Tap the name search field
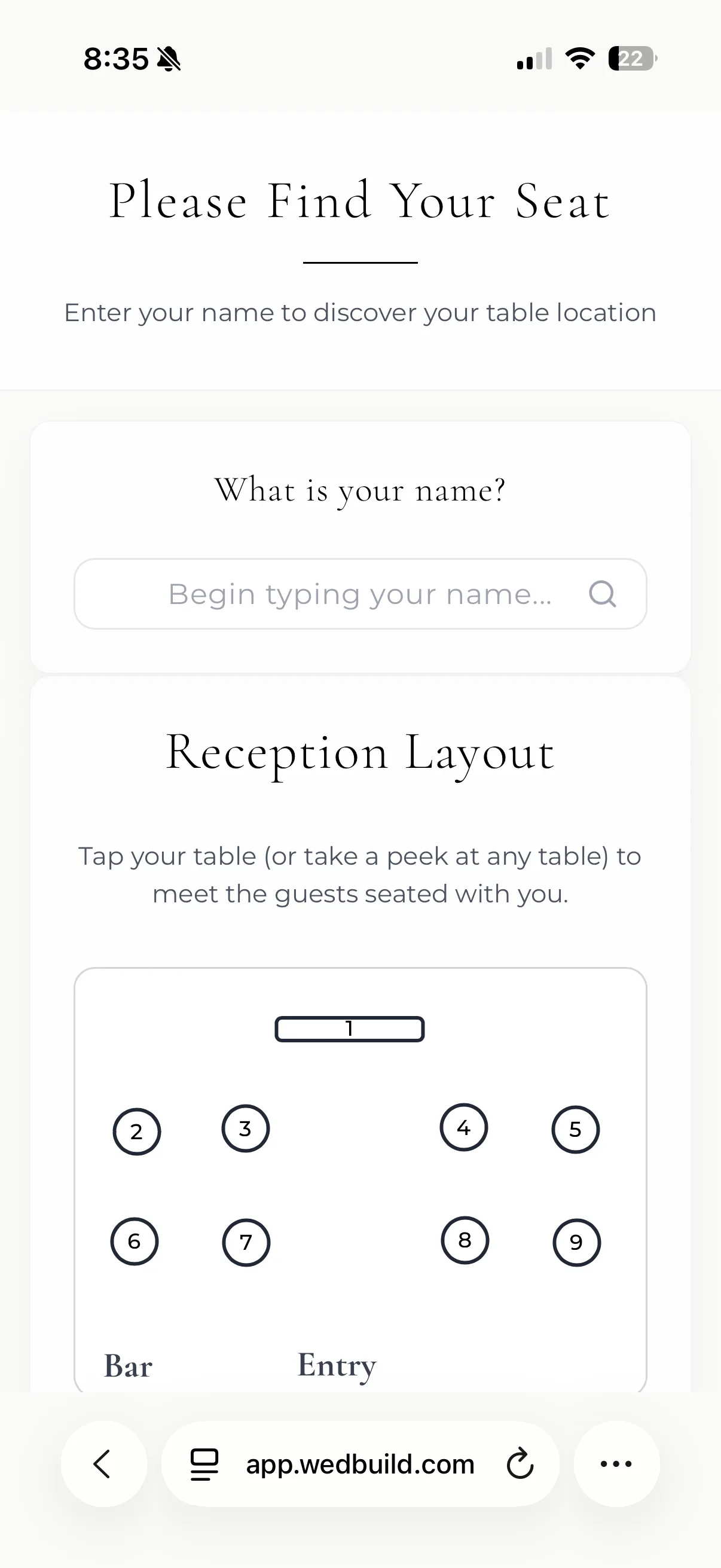Screen dimensions: 721x1568 360,594
